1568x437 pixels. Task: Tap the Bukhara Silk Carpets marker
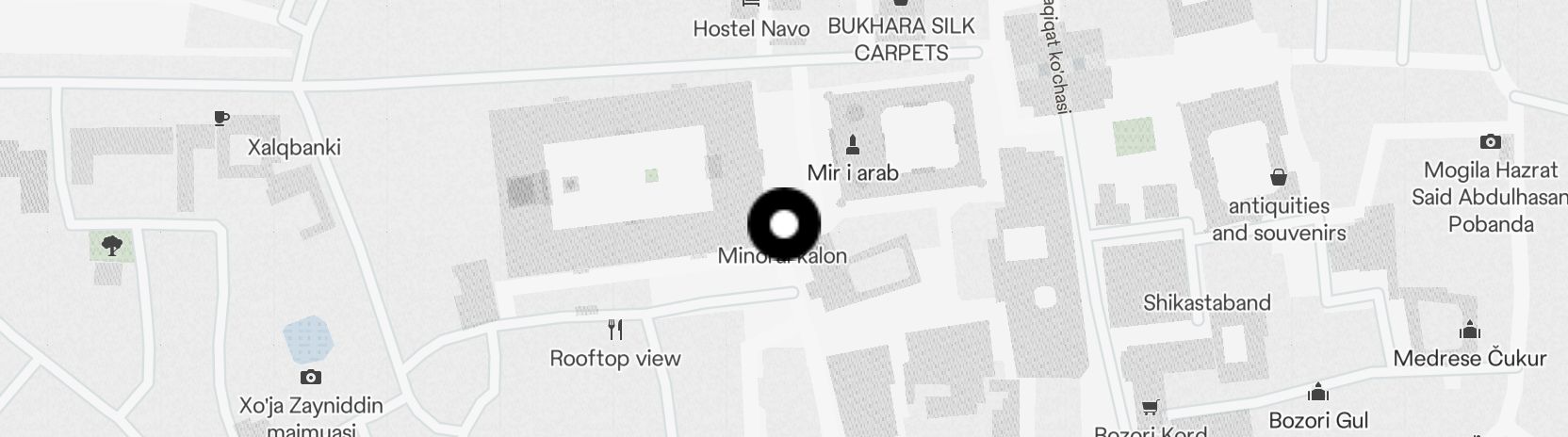click(901, 5)
